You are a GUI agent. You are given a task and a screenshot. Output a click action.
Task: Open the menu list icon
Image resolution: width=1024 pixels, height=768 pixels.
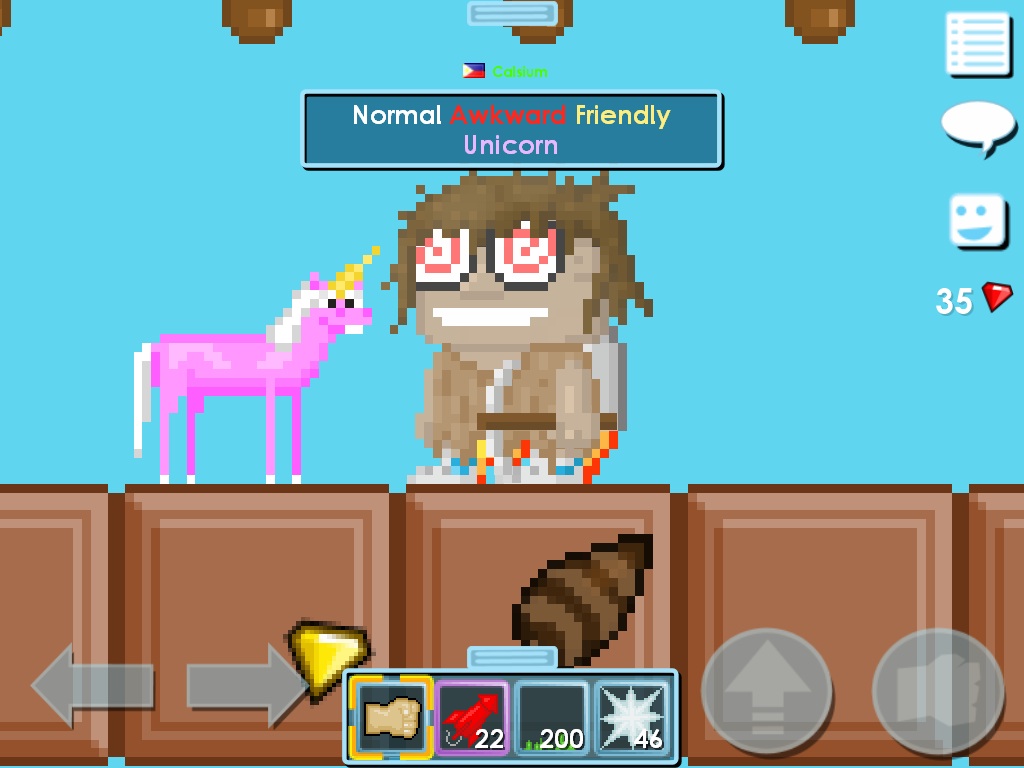point(978,43)
